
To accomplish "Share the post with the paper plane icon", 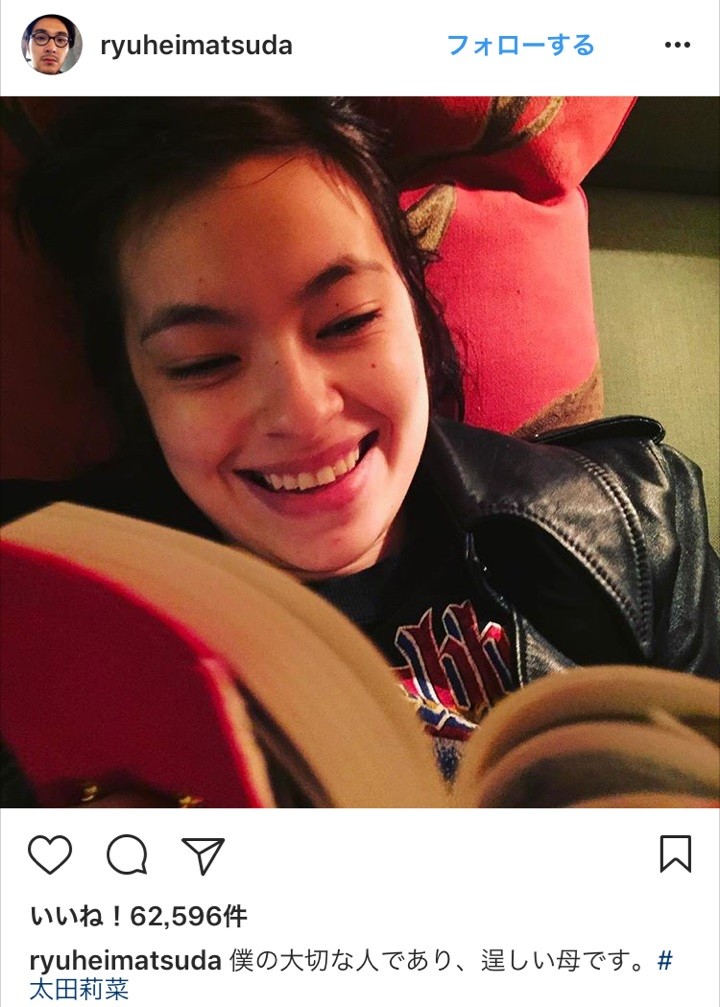I will 203,855.
